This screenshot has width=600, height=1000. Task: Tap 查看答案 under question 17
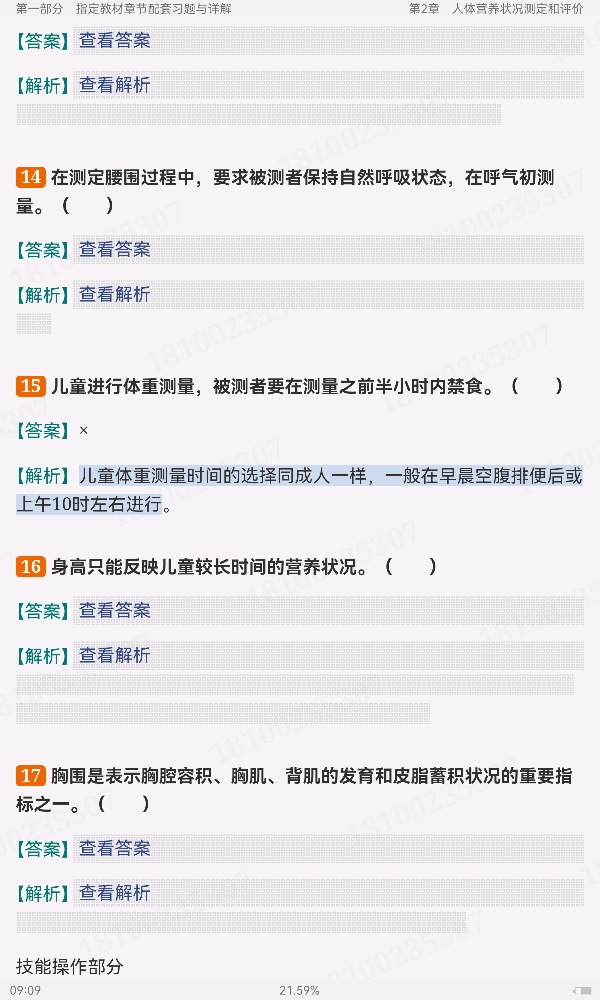tap(115, 848)
